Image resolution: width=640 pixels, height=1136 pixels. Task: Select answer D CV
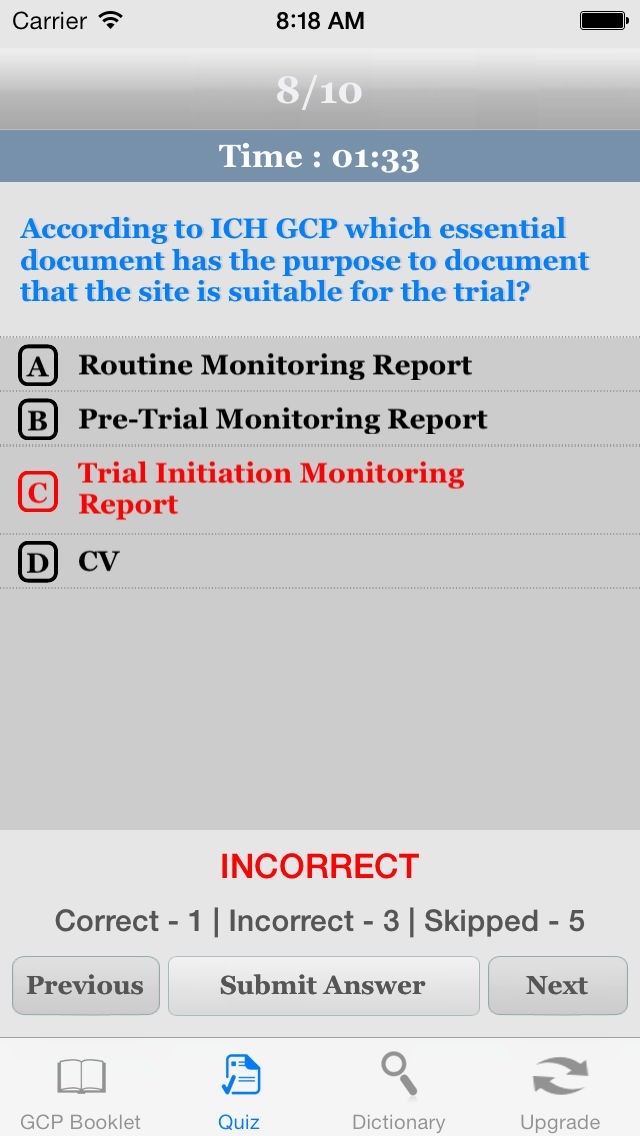[x=320, y=561]
